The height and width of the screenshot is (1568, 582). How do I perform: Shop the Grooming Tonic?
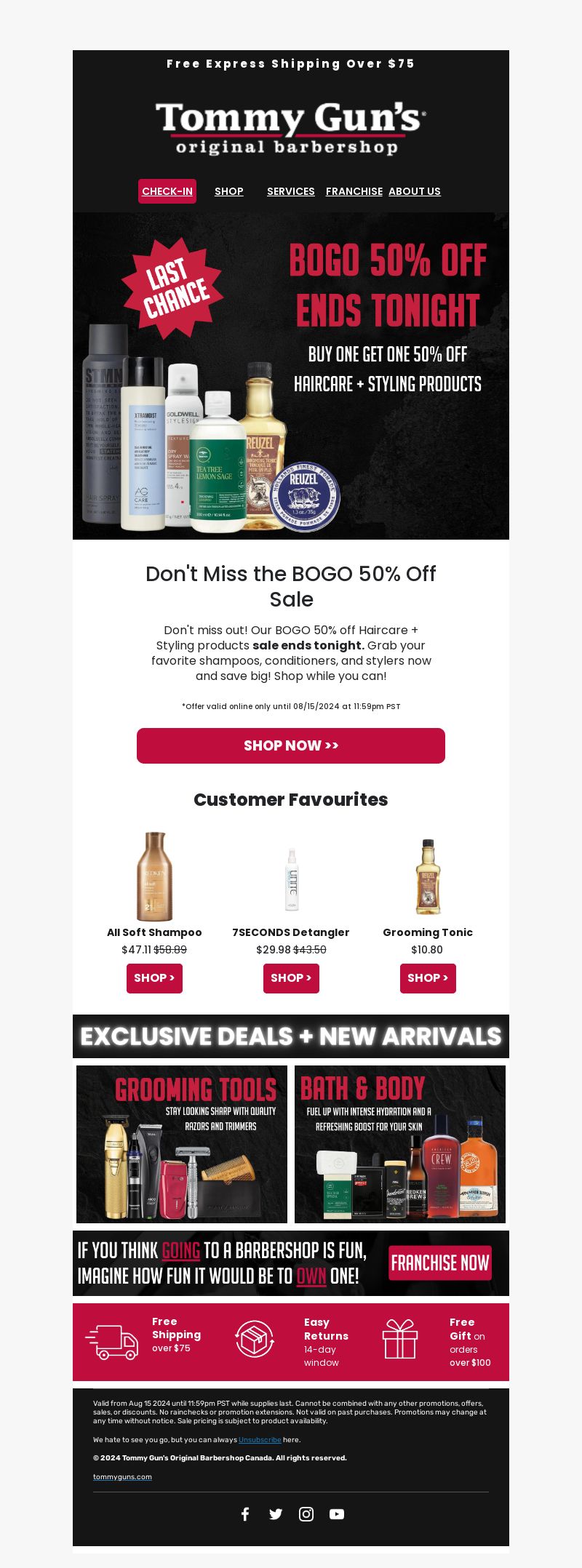428,978
